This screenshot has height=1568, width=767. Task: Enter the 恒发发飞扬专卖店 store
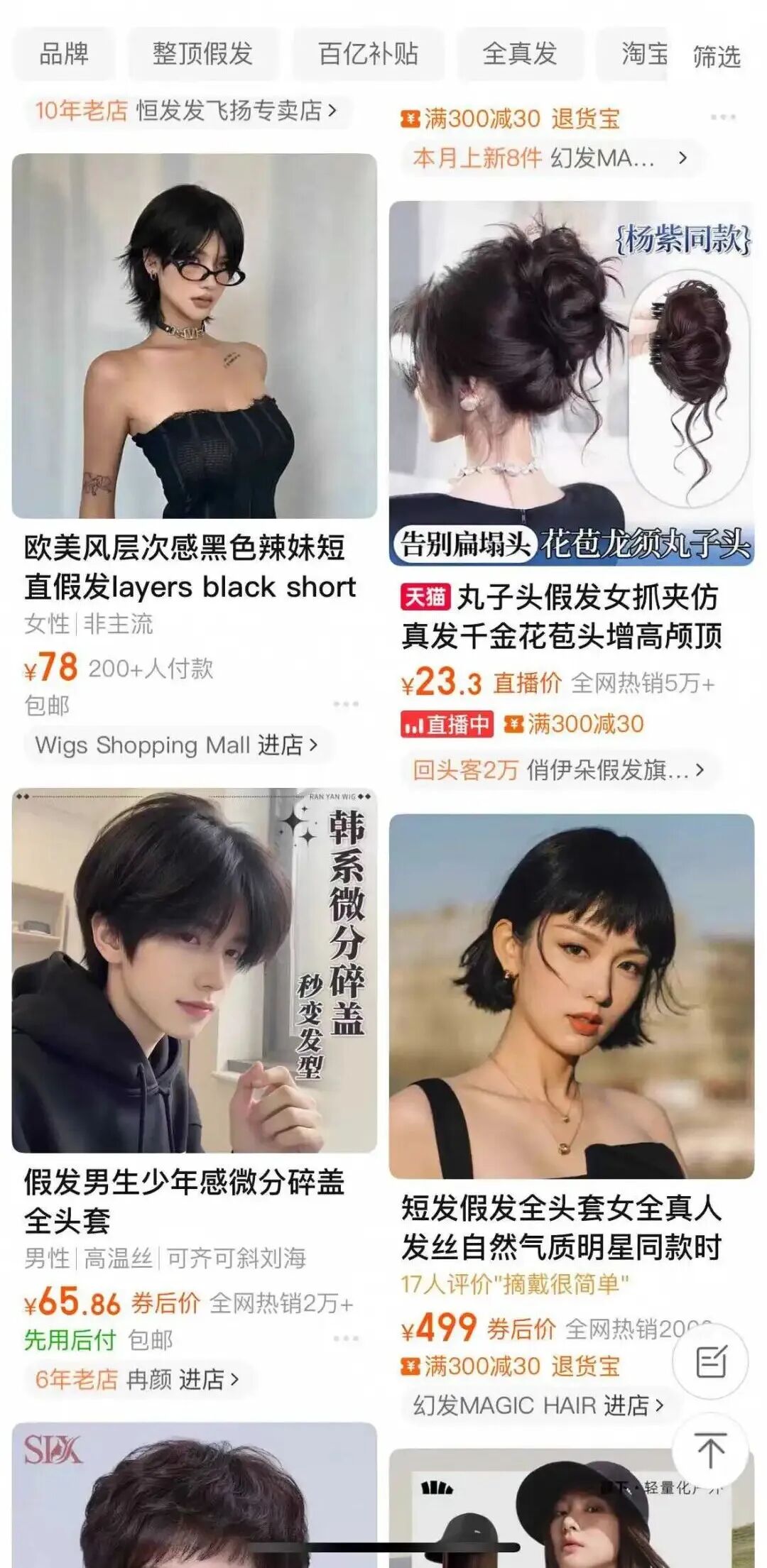(x=234, y=111)
